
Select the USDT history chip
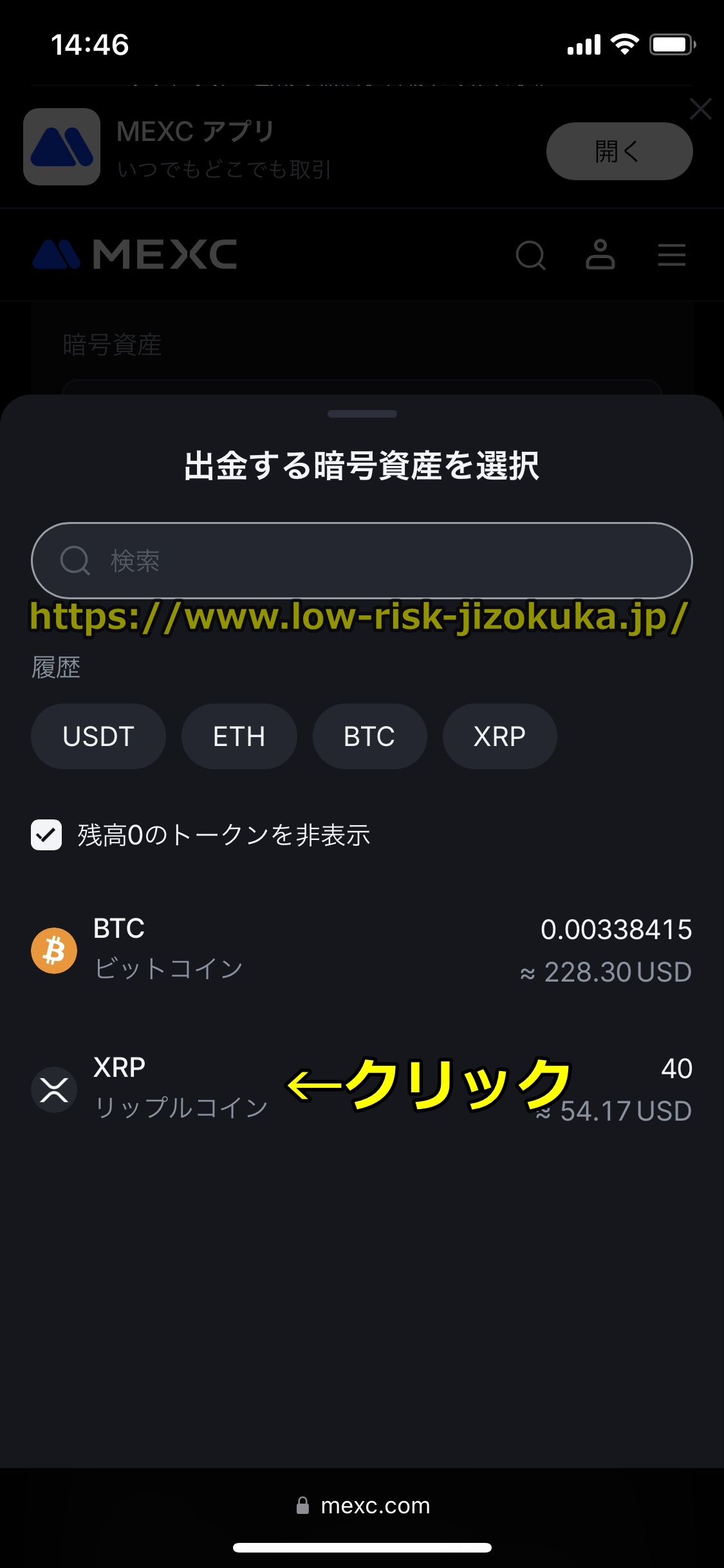[x=98, y=736]
